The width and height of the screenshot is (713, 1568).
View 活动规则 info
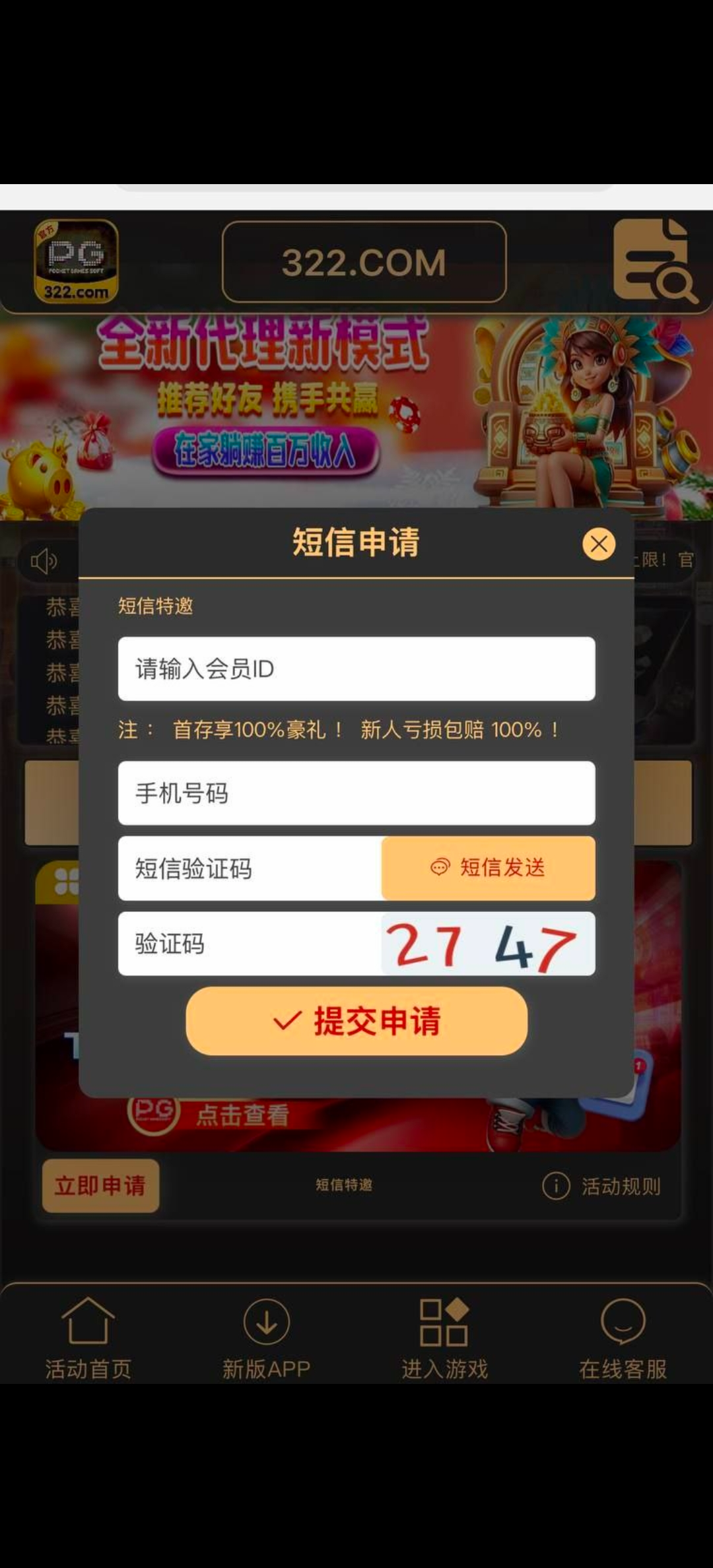(x=602, y=1186)
